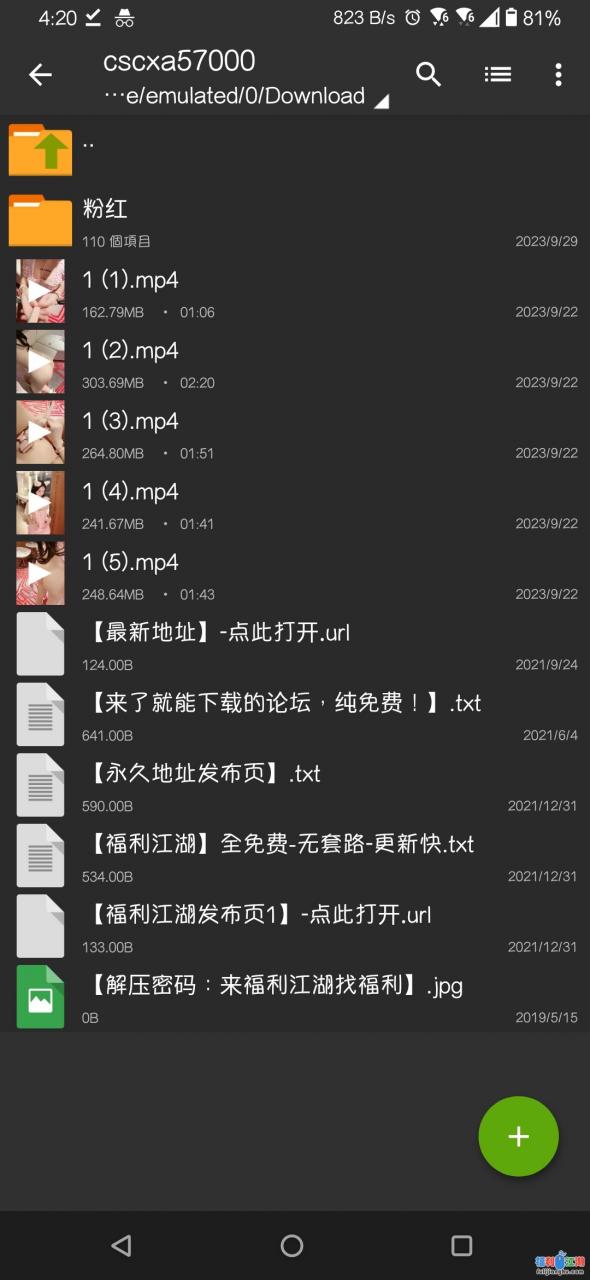Change the list view mode
Viewport: 590px width, 1280px height.
point(498,74)
